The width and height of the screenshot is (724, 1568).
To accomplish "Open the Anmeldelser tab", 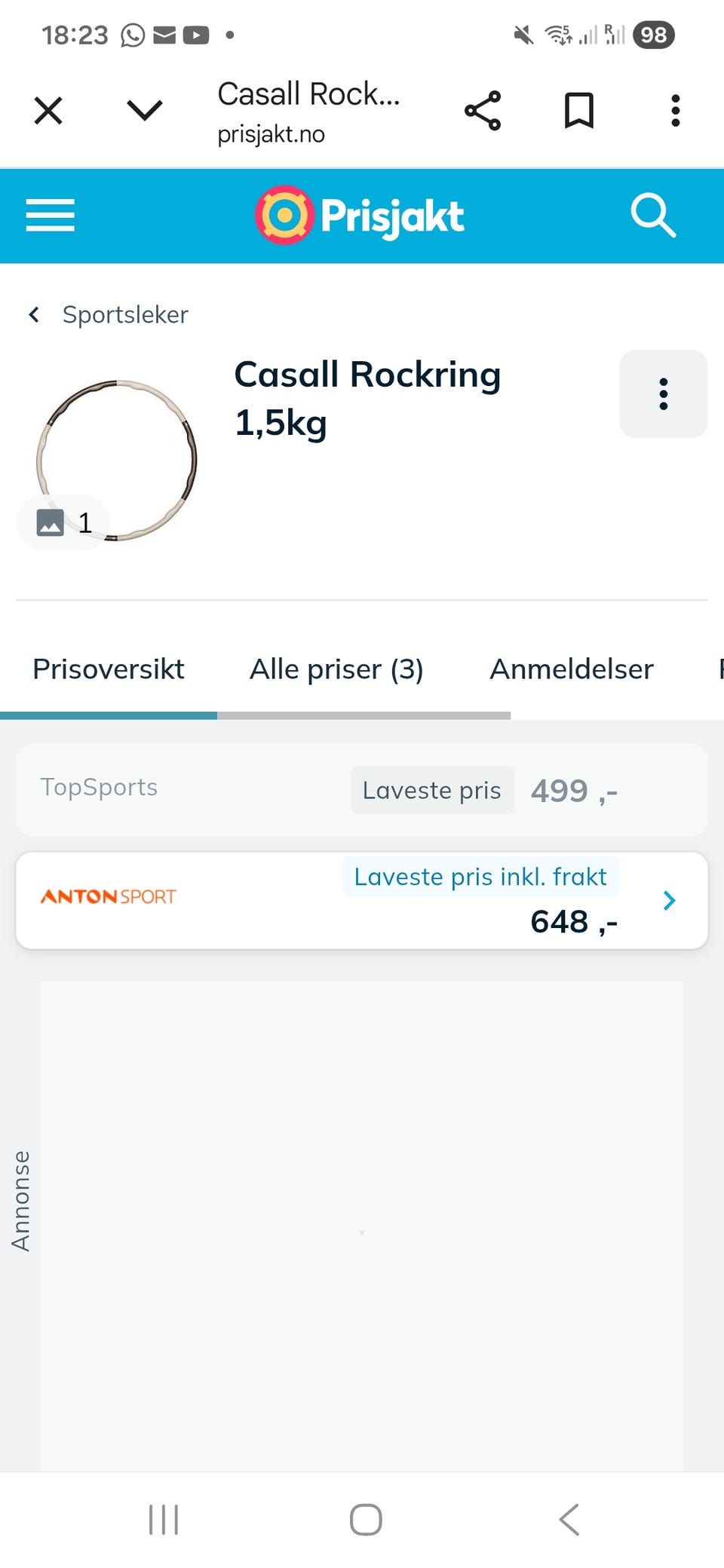I will [571, 669].
